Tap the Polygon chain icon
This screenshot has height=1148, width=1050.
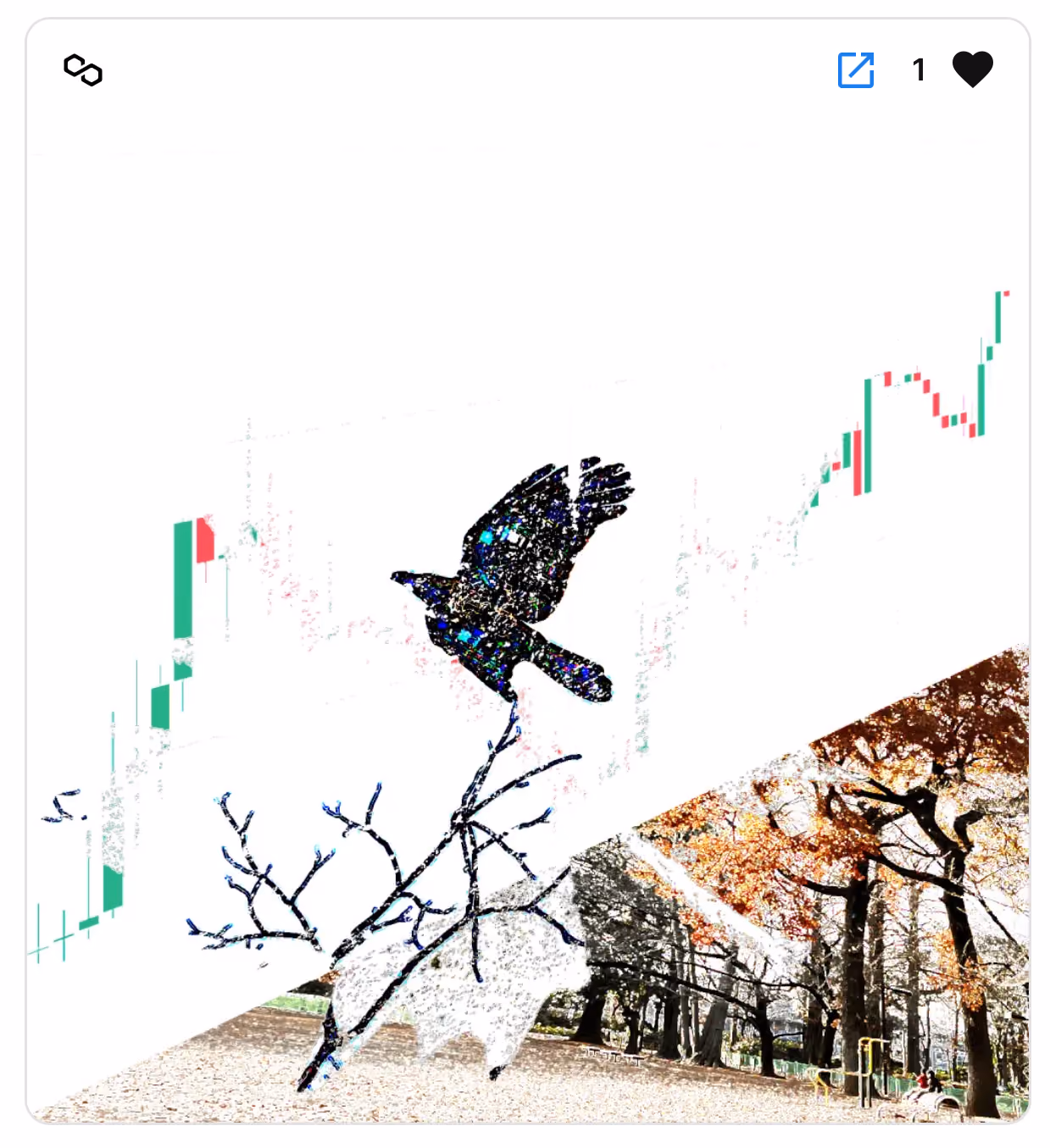point(83,70)
